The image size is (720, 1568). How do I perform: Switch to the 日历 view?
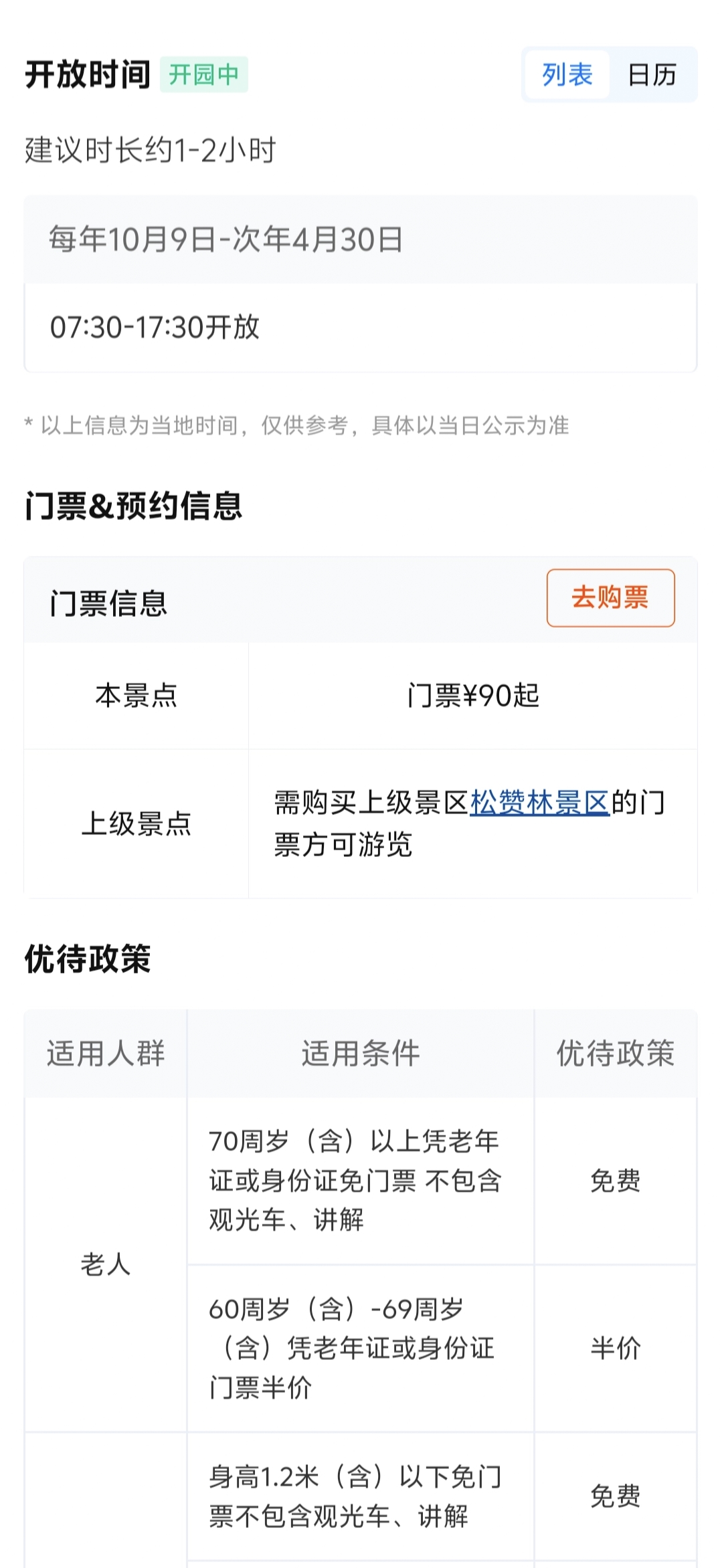(x=652, y=75)
